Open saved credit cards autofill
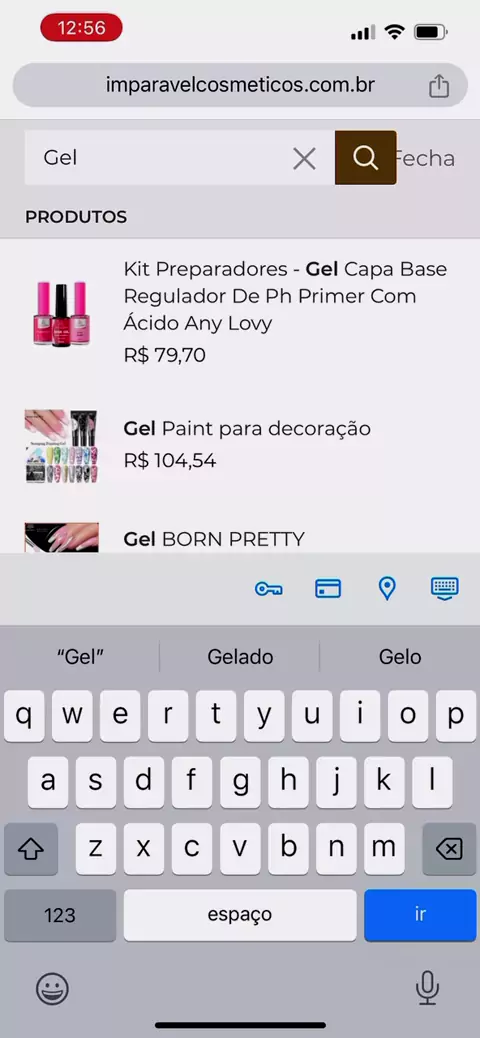The image size is (480, 1038). 328,588
